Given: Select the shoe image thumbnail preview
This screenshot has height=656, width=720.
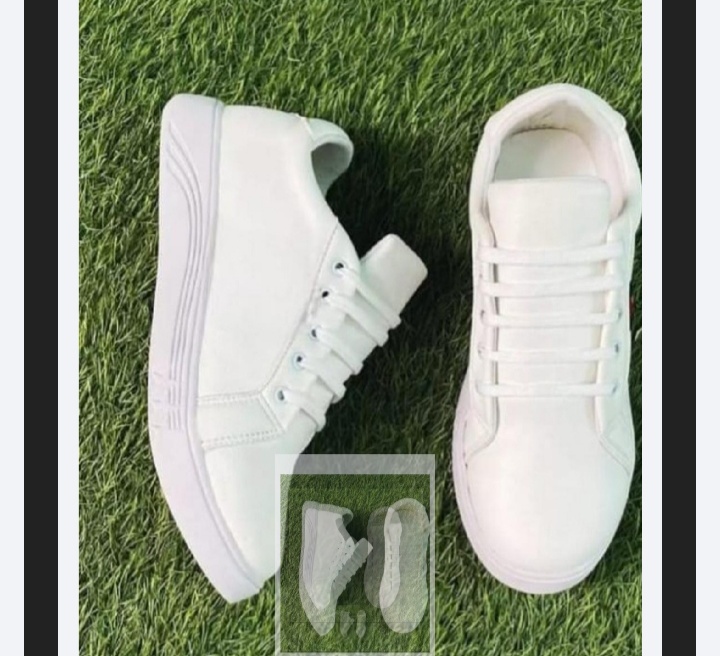Looking at the screenshot, I should (355, 557).
